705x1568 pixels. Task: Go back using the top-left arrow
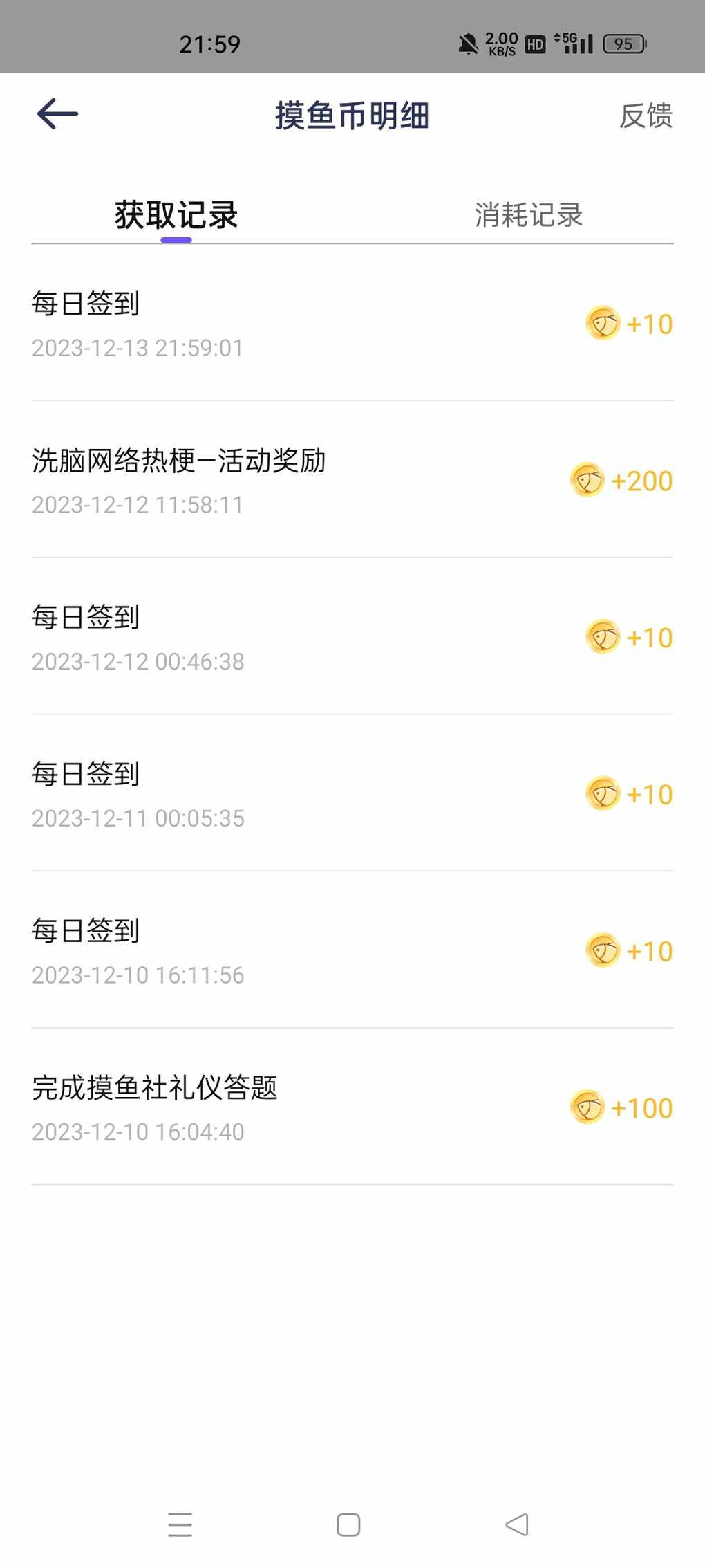coord(57,114)
